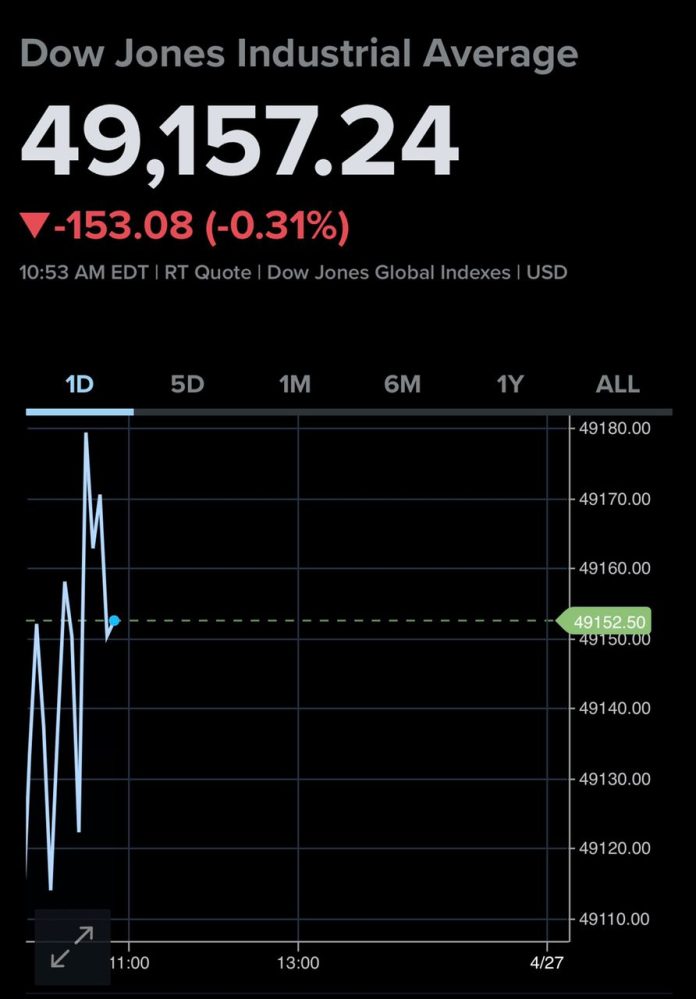Viewport: 696px width, 999px height.
Task: Select the 1D chart range
Action: point(79,384)
